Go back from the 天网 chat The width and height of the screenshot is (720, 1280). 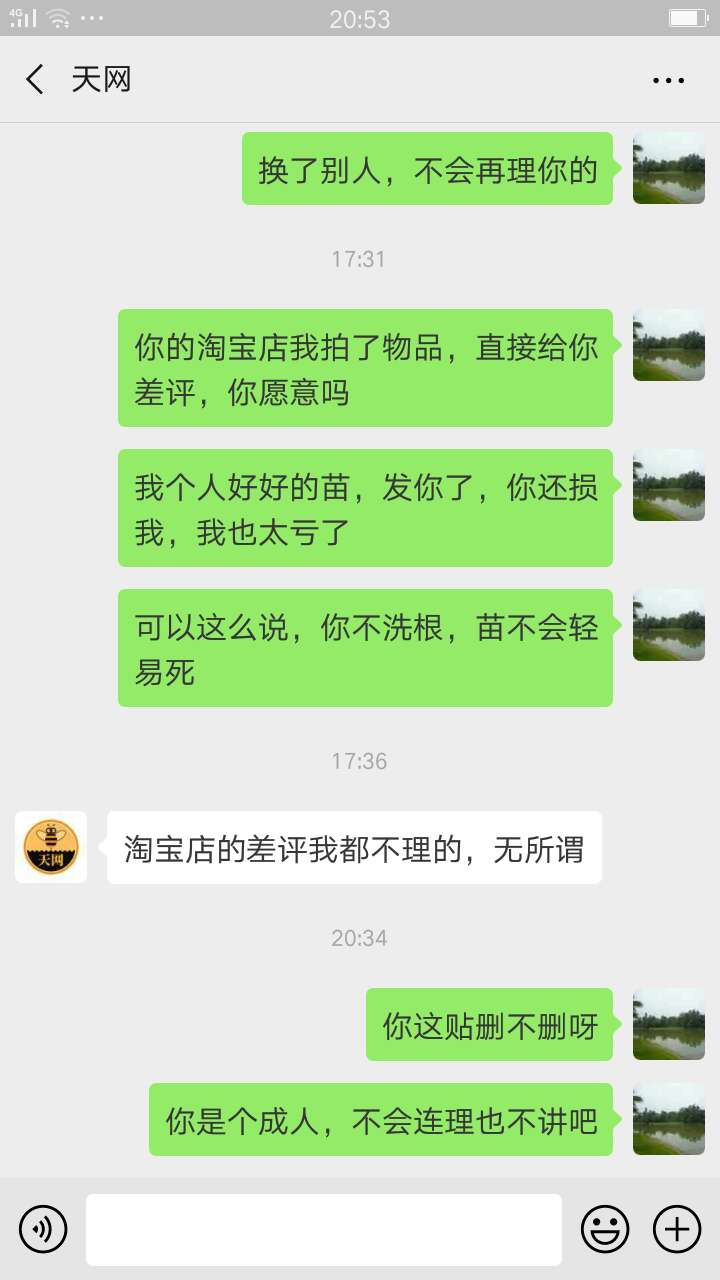click(x=35, y=80)
